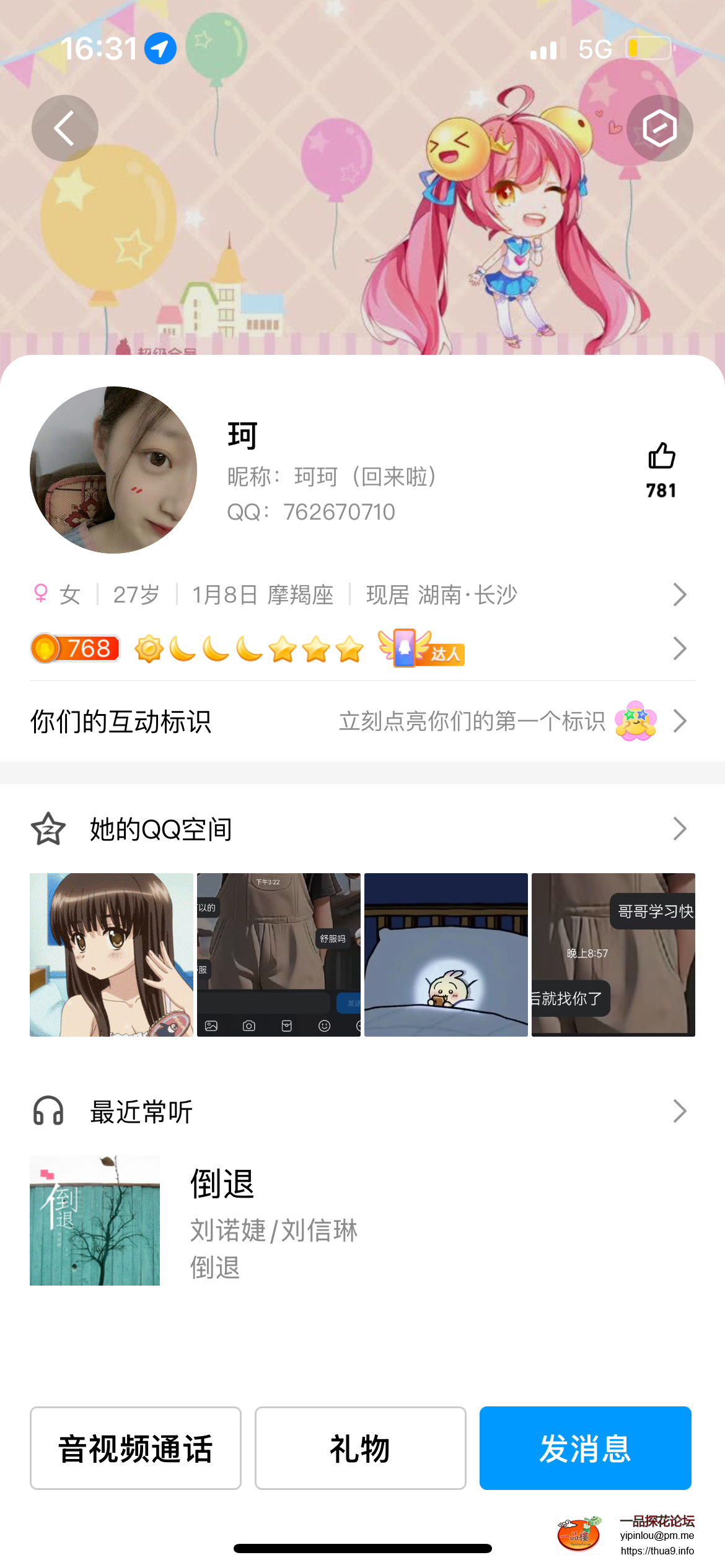Open the QQ level and badges row
This screenshot has width=725, height=1568.
click(362, 648)
